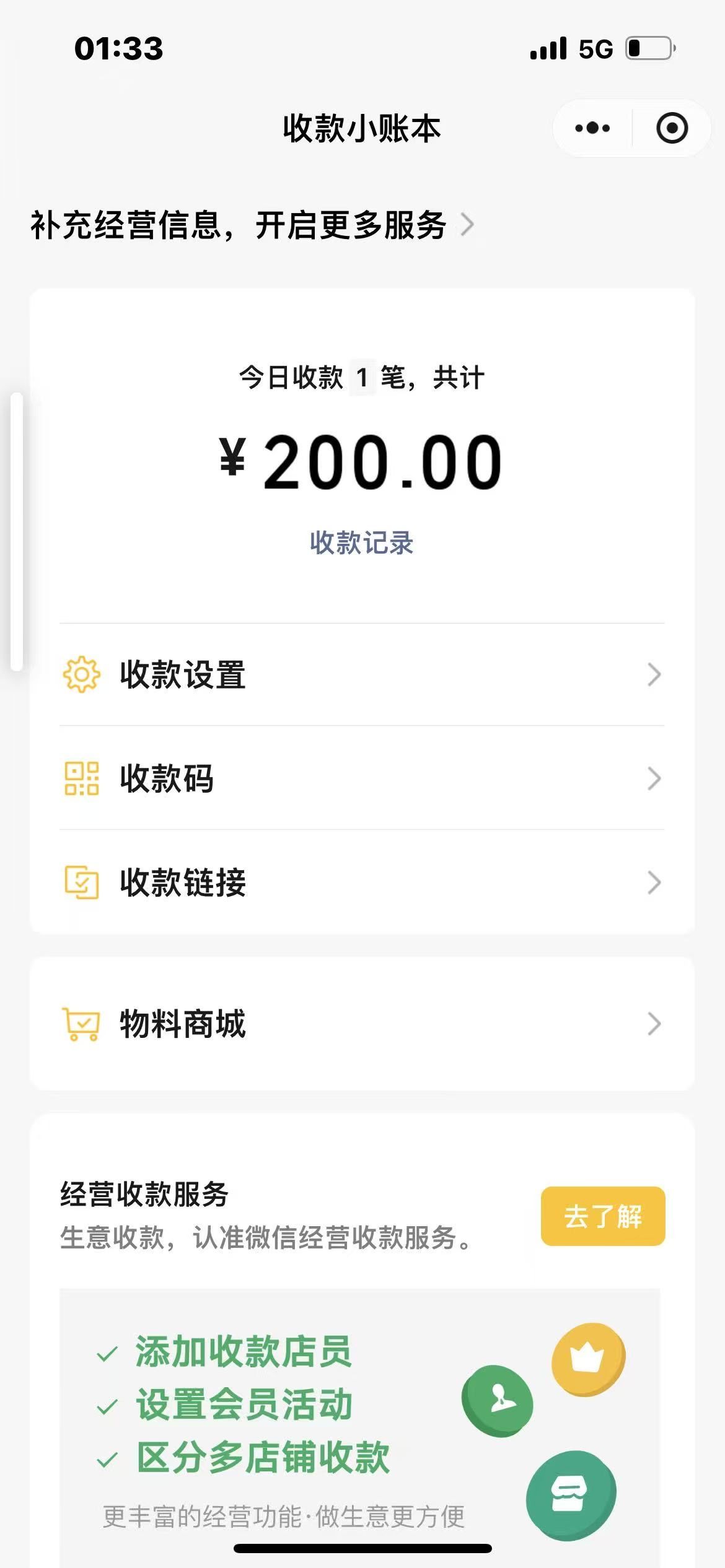Close the mini program via circle icon
The image size is (725, 1568).
(672, 128)
